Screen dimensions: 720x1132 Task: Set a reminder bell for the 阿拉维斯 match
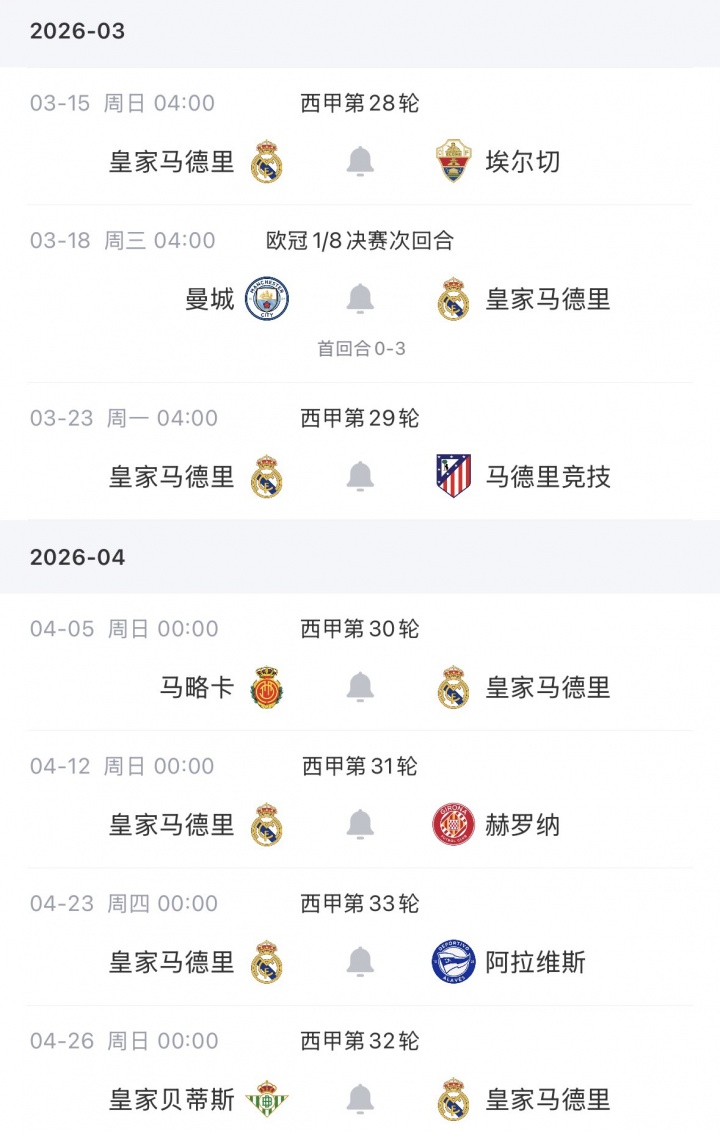(360, 962)
